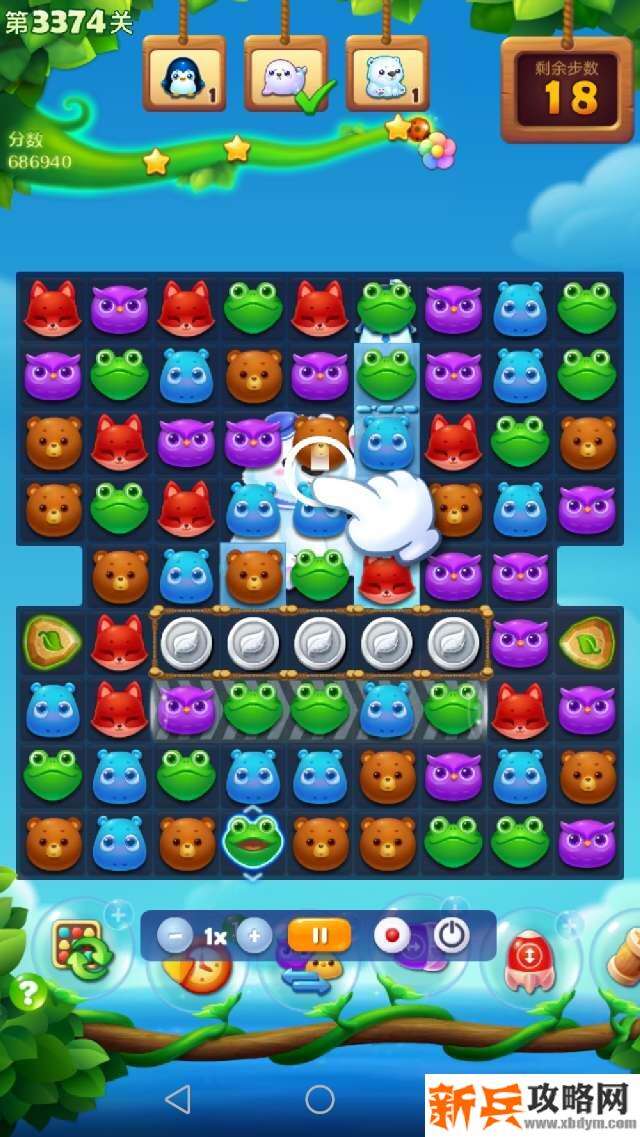Go back with system back button
The image size is (640, 1137).
pos(177,1099)
